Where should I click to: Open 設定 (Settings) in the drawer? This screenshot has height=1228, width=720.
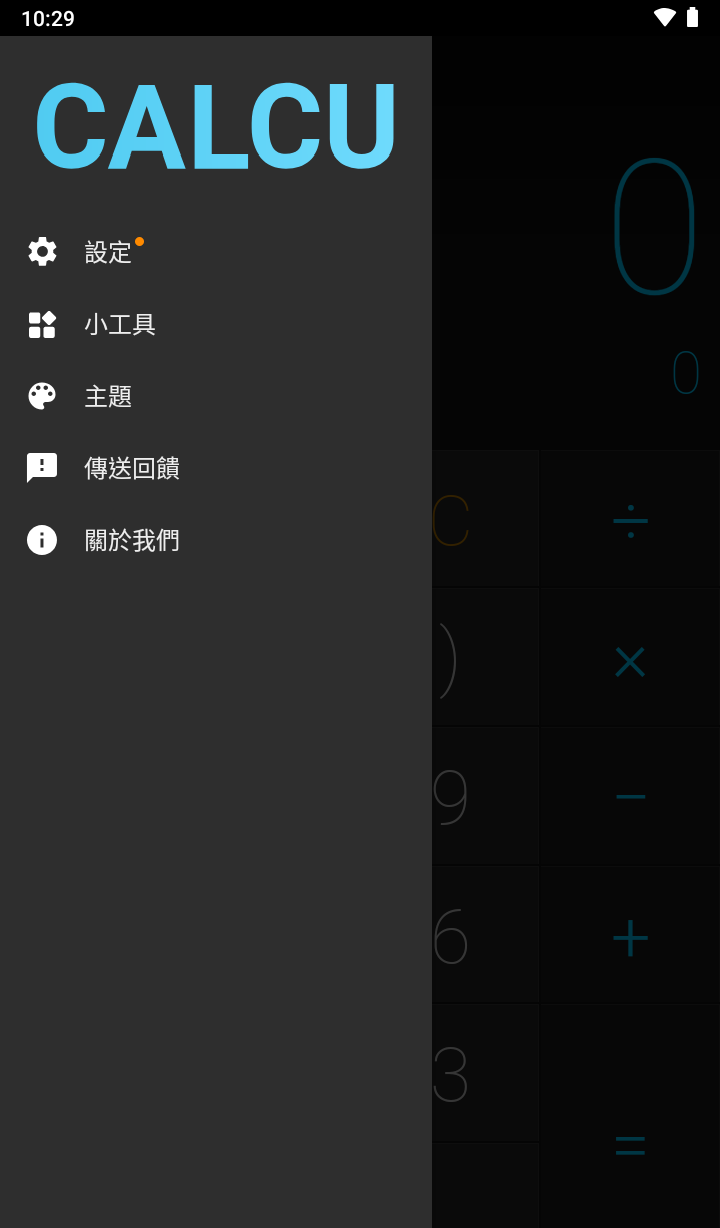coord(108,252)
